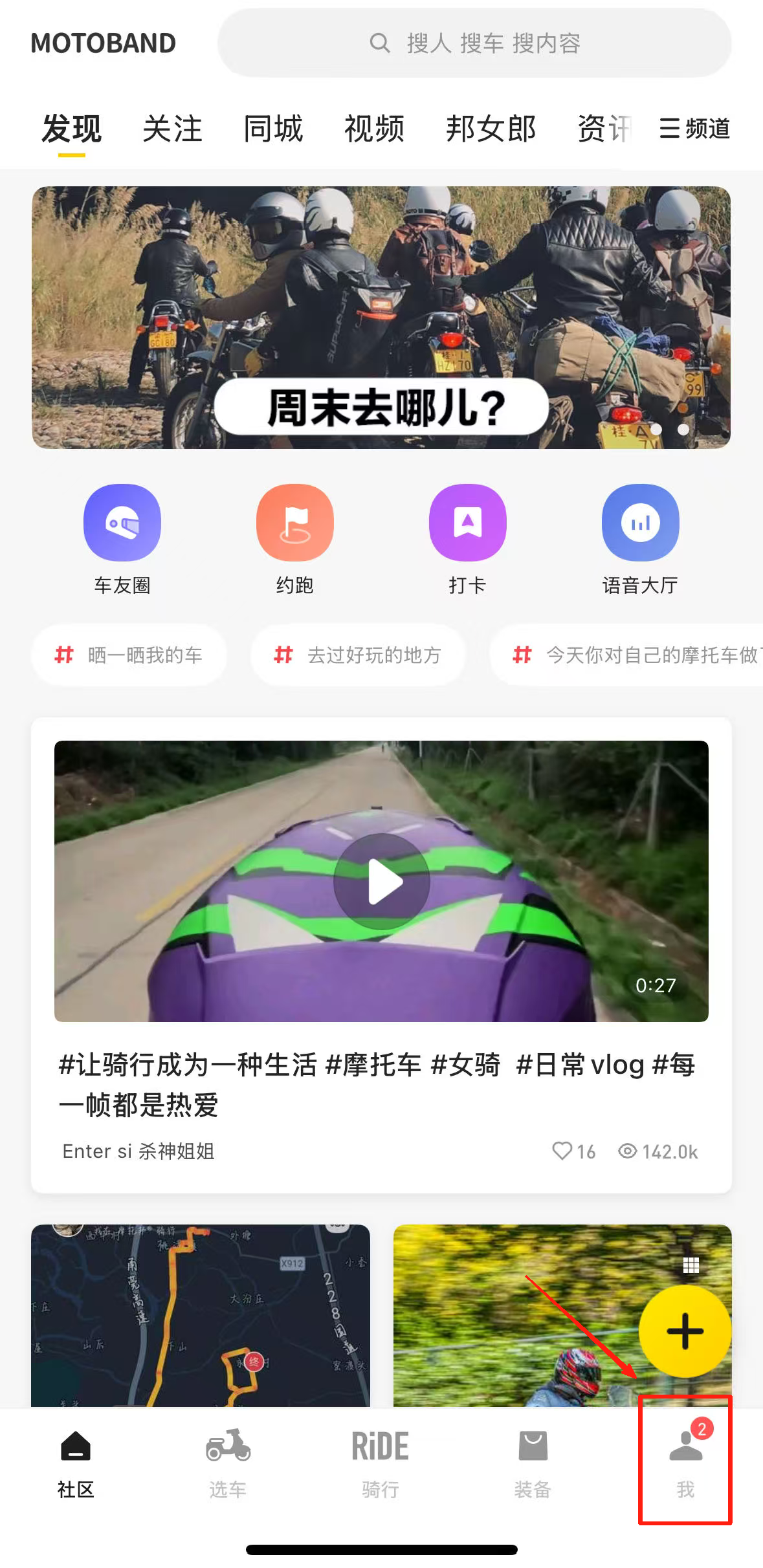This screenshot has height=1568, width=763.
Task: Open 语音大厅 voice hall
Action: [x=640, y=523]
